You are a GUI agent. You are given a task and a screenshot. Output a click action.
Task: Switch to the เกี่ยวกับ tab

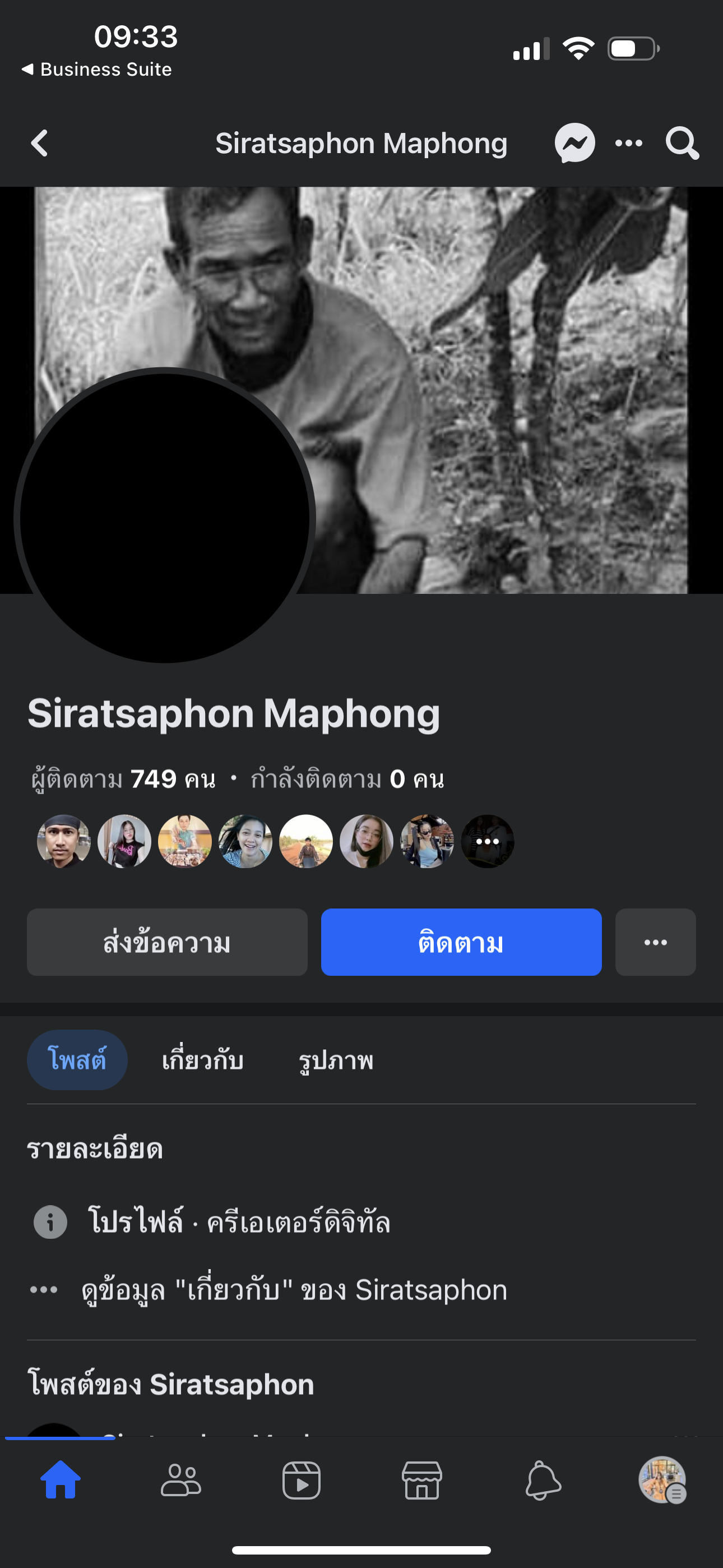(x=203, y=1060)
